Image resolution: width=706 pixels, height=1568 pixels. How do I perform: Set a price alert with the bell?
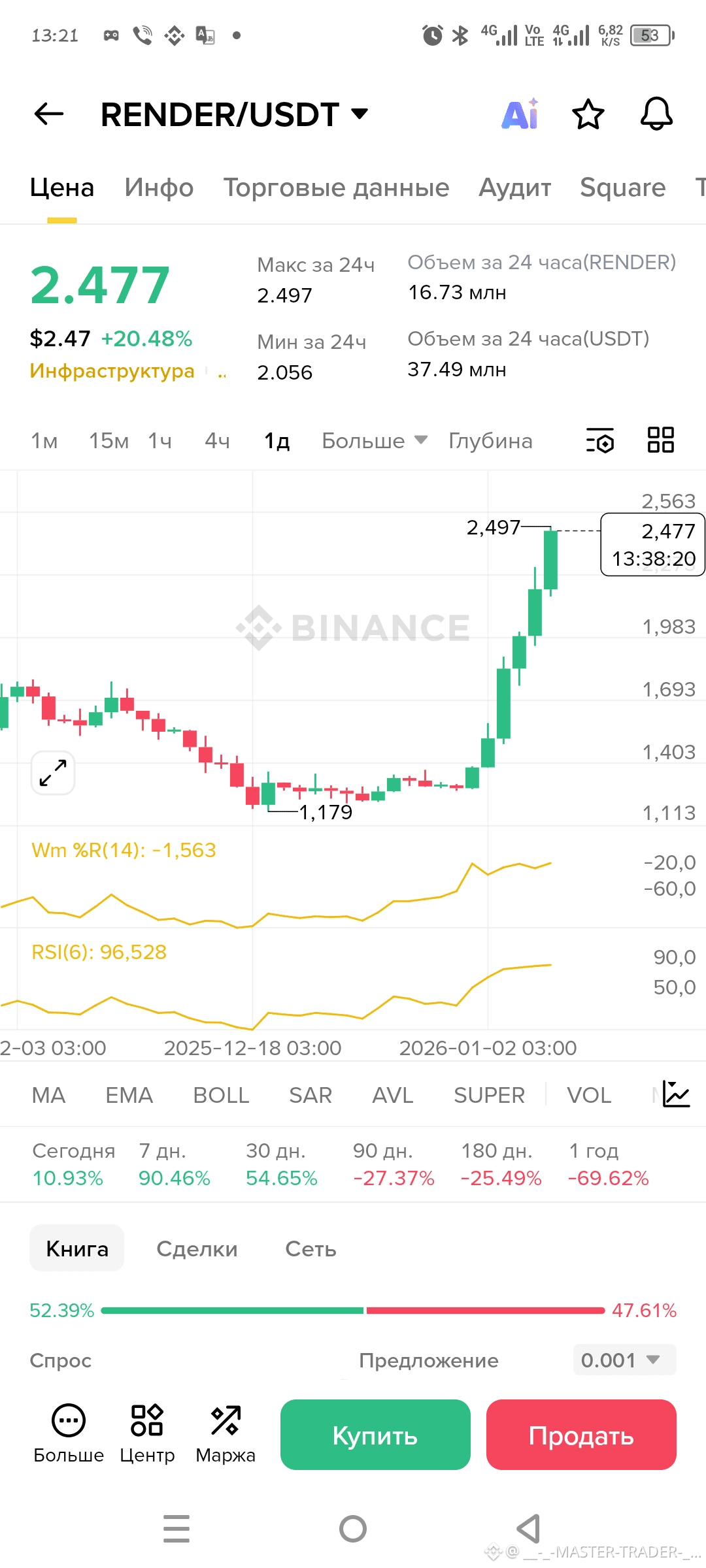tap(656, 114)
